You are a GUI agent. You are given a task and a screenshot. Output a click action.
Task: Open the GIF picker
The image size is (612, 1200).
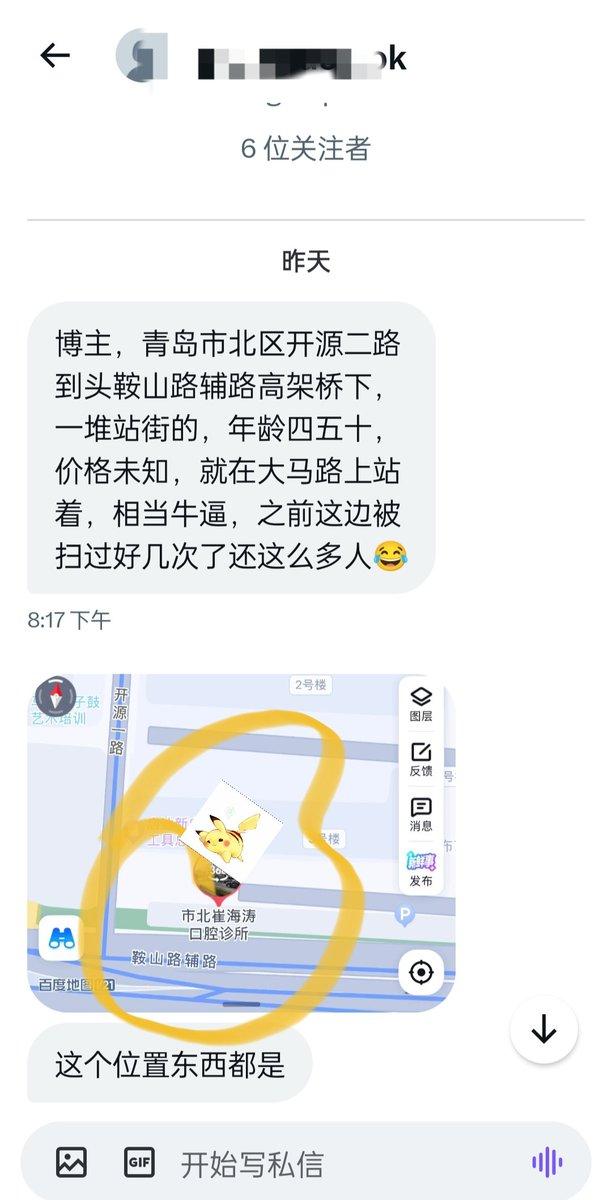point(139,1163)
